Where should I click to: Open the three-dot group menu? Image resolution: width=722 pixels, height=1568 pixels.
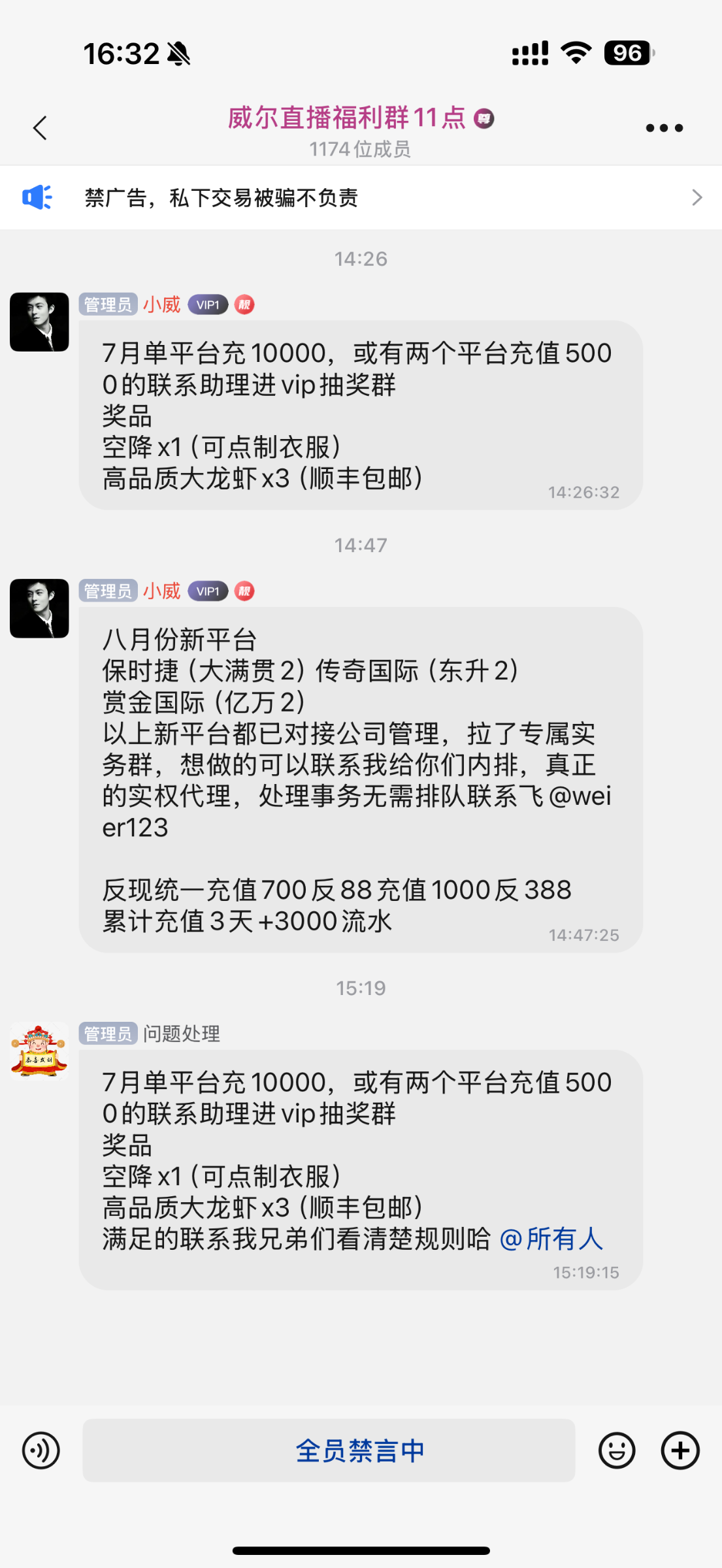(x=664, y=128)
